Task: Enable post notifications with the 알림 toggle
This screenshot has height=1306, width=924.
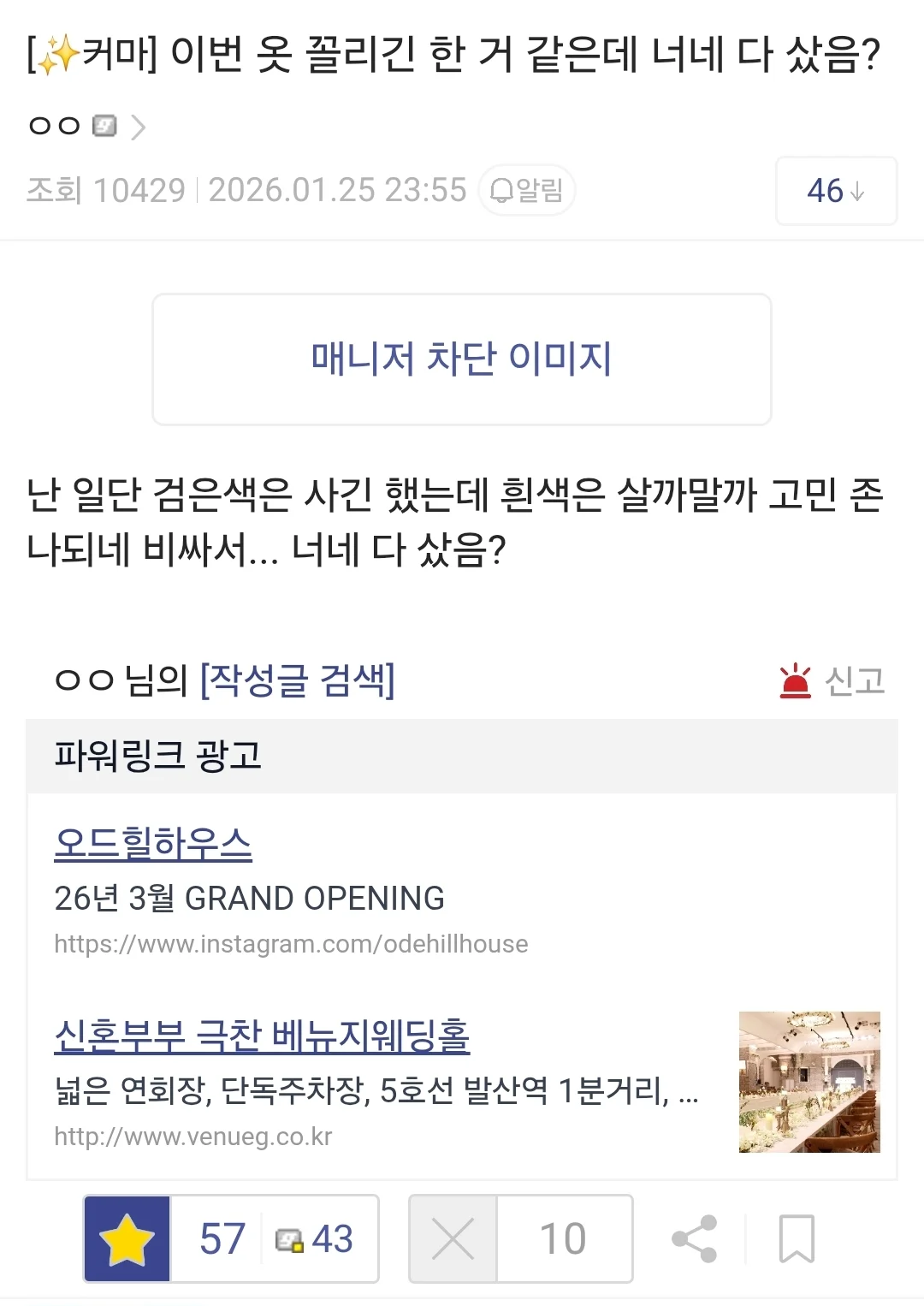Action: (x=527, y=190)
